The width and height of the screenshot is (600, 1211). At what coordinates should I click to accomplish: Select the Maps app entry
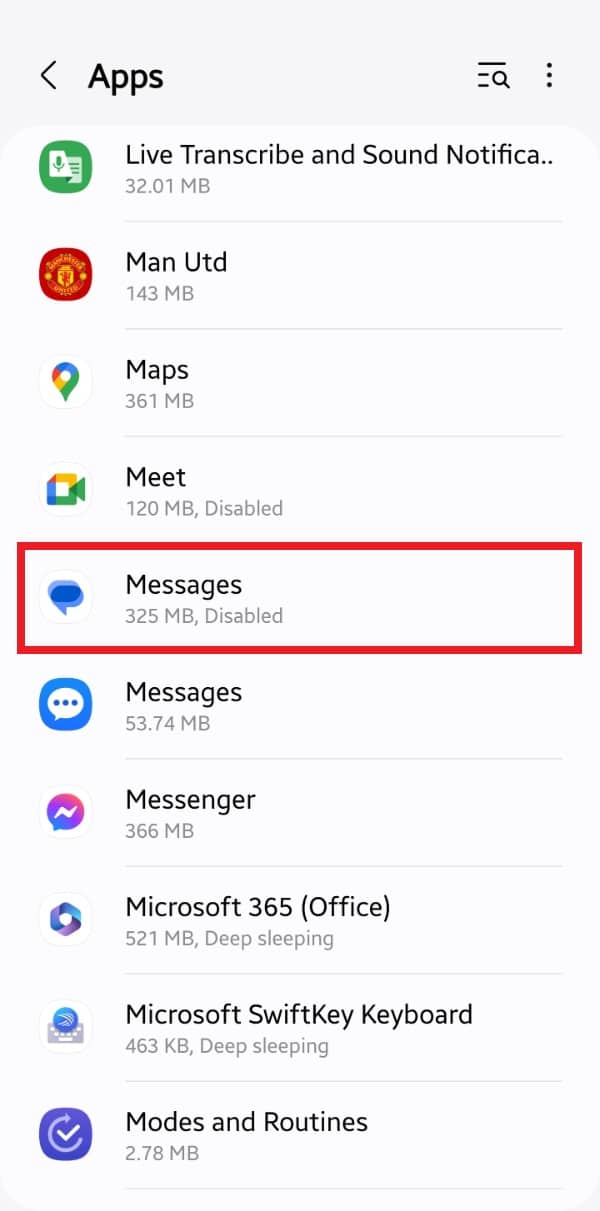(x=300, y=383)
